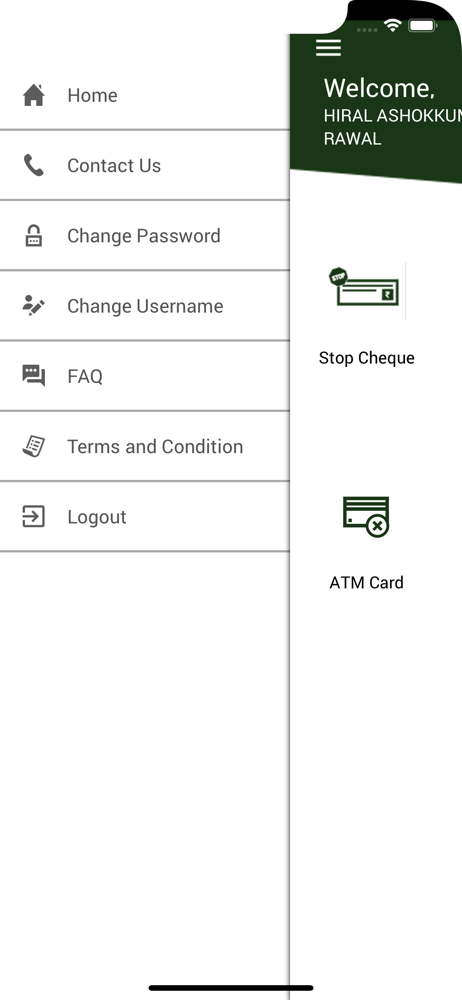View Terms and Condition
The height and width of the screenshot is (1000, 462).
[144, 446]
